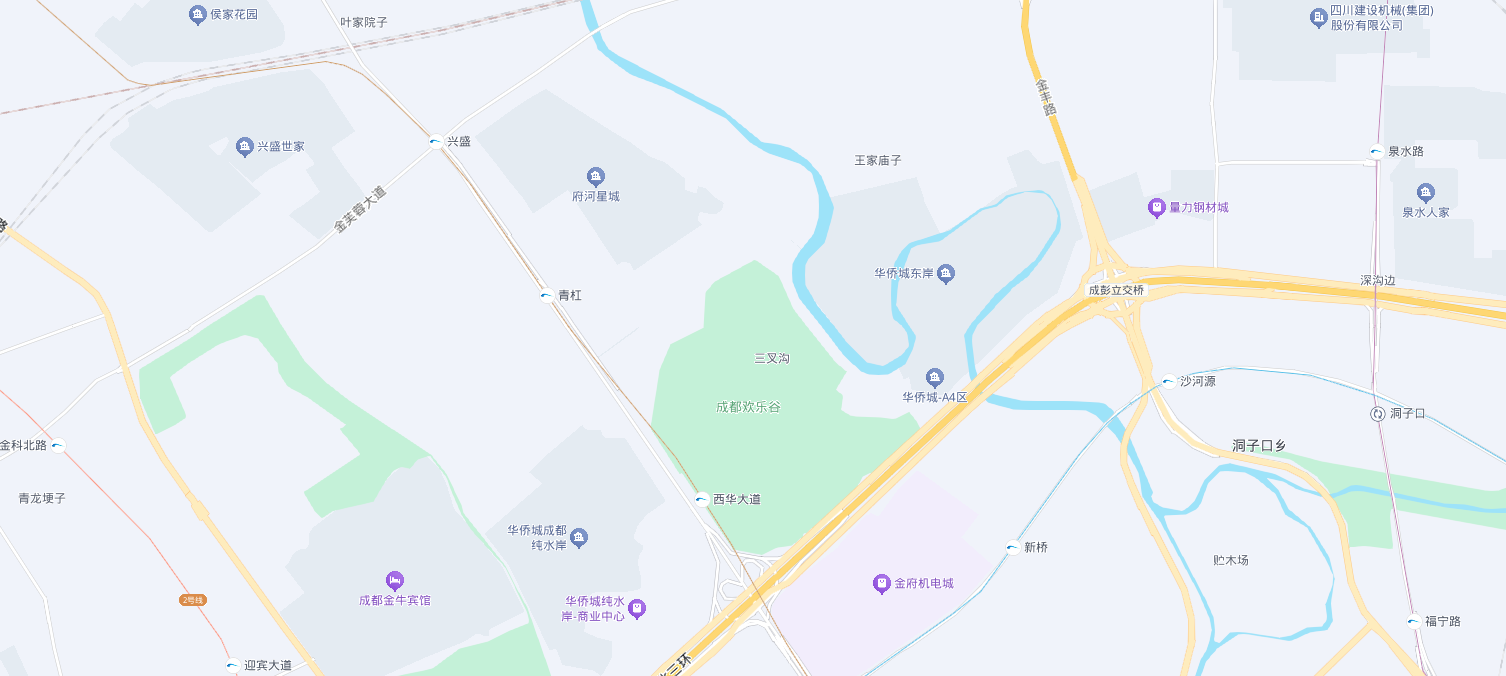This screenshot has width=1506, height=676.
Task: Tap the 量力钢材城 shopping marker
Action: pos(1157,208)
